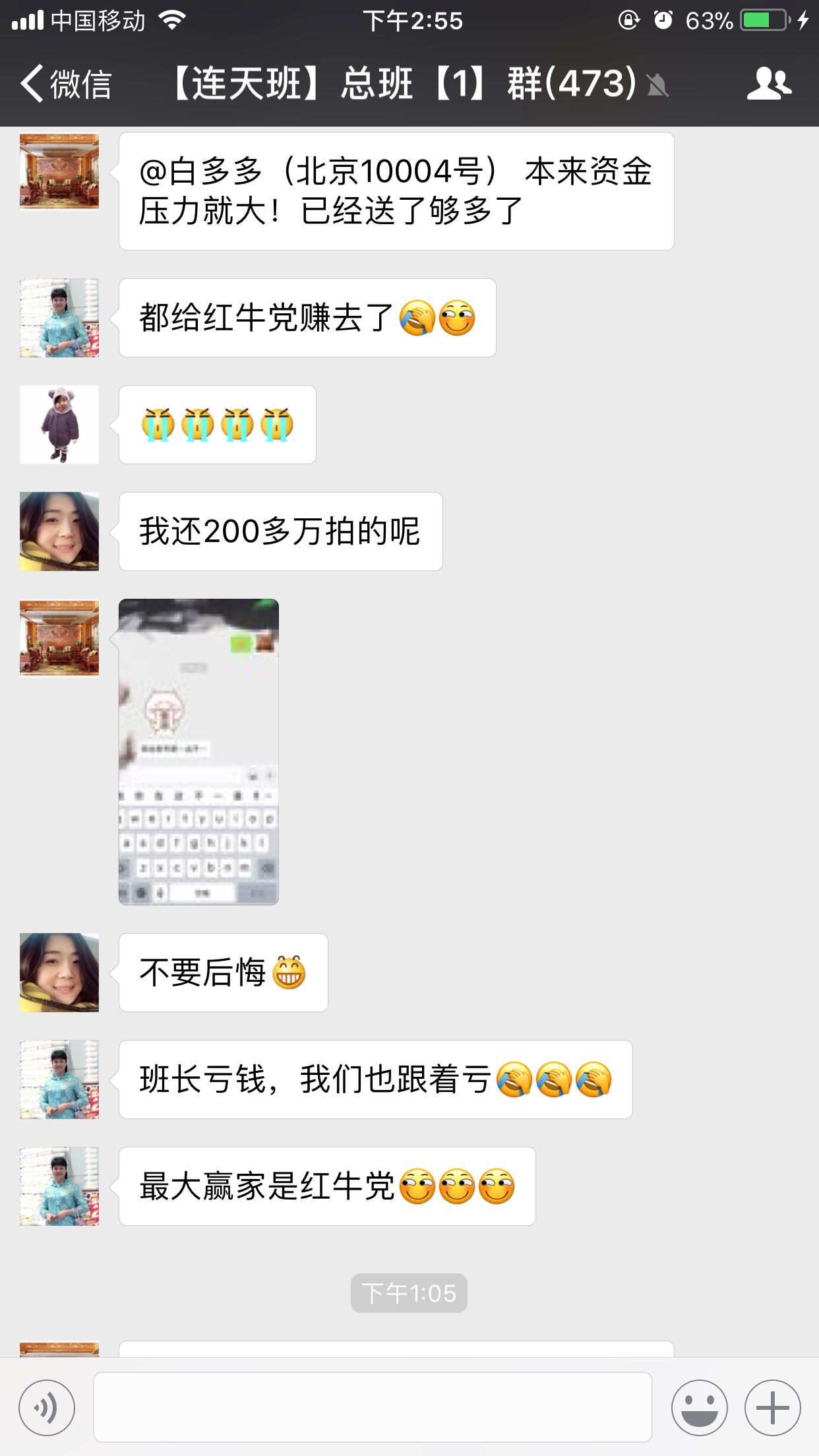Tap avatar beside 都给红牛党赚去了 message
The height and width of the screenshot is (1456, 819).
tap(59, 318)
